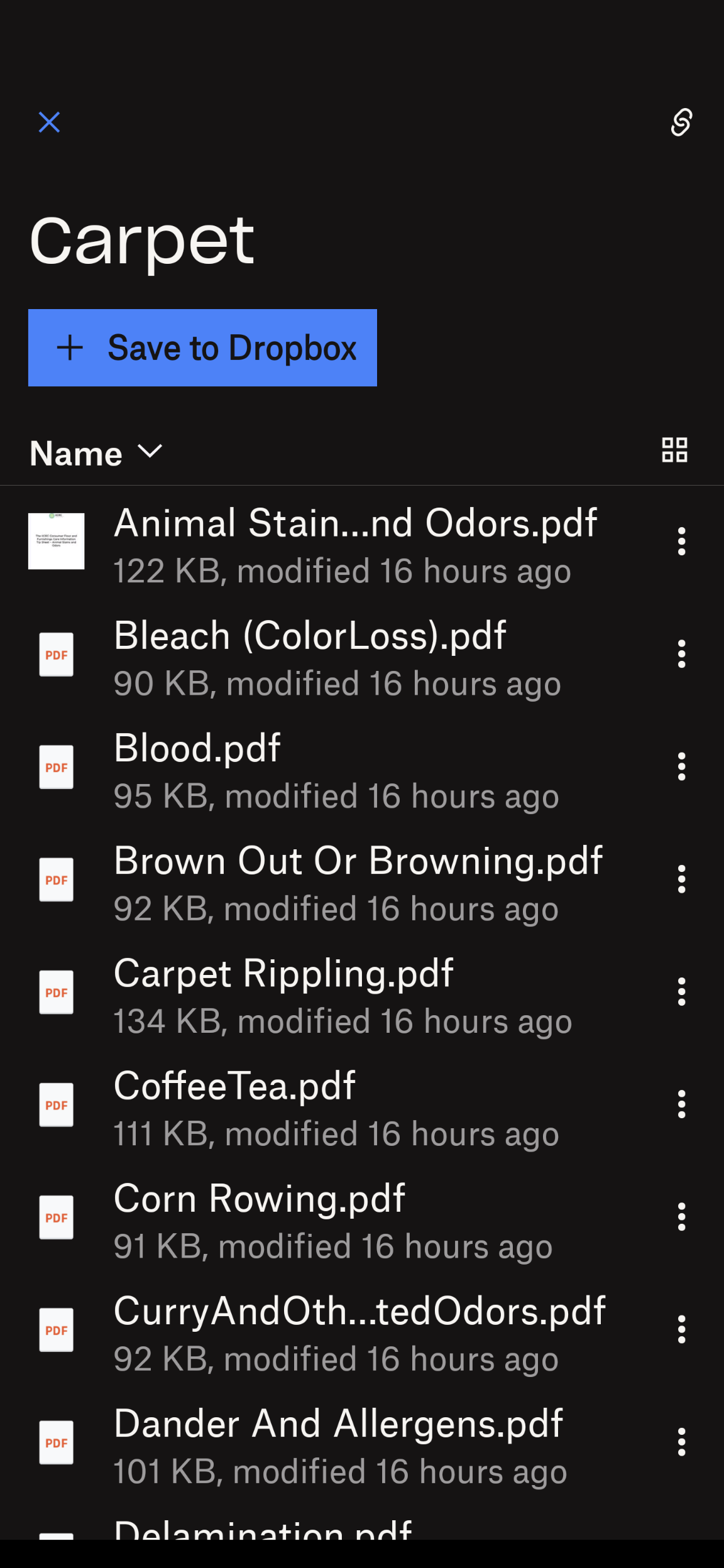The height and width of the screenshot is (1568, 724).
Task: Open CoffeeTea.pdf document
Action: pos(234,1086)
